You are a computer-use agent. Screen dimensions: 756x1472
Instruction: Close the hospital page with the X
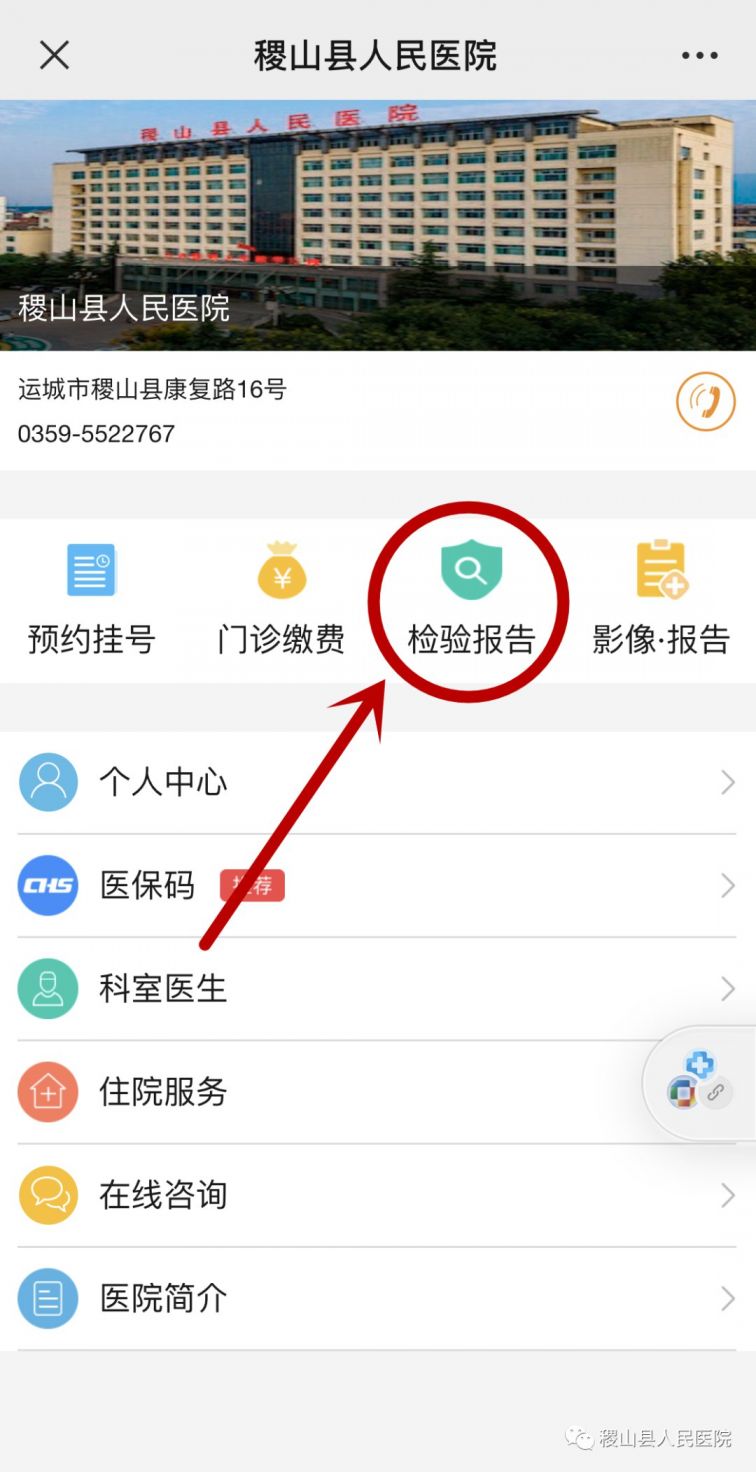click(54, 55)
